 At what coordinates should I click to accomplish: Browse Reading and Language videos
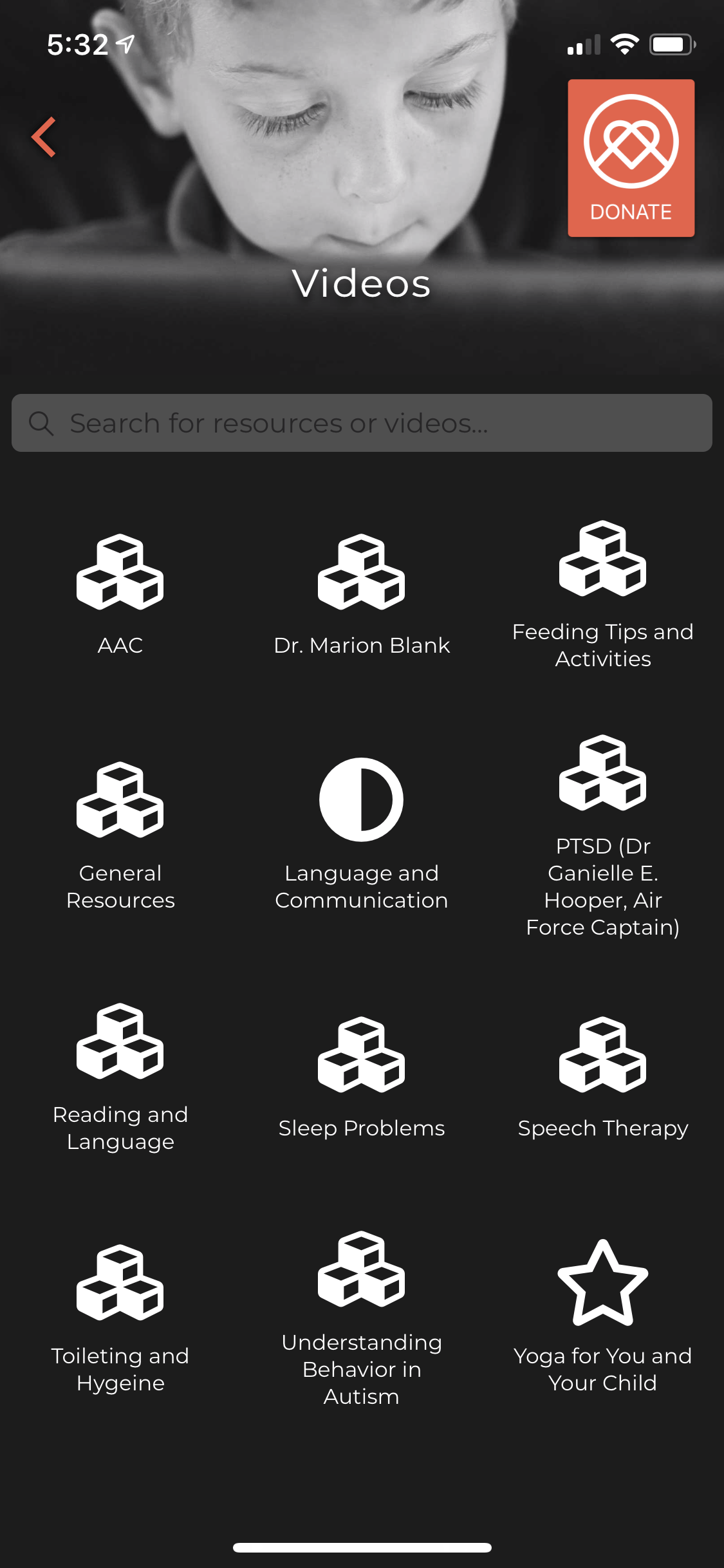click(120, 1076)
